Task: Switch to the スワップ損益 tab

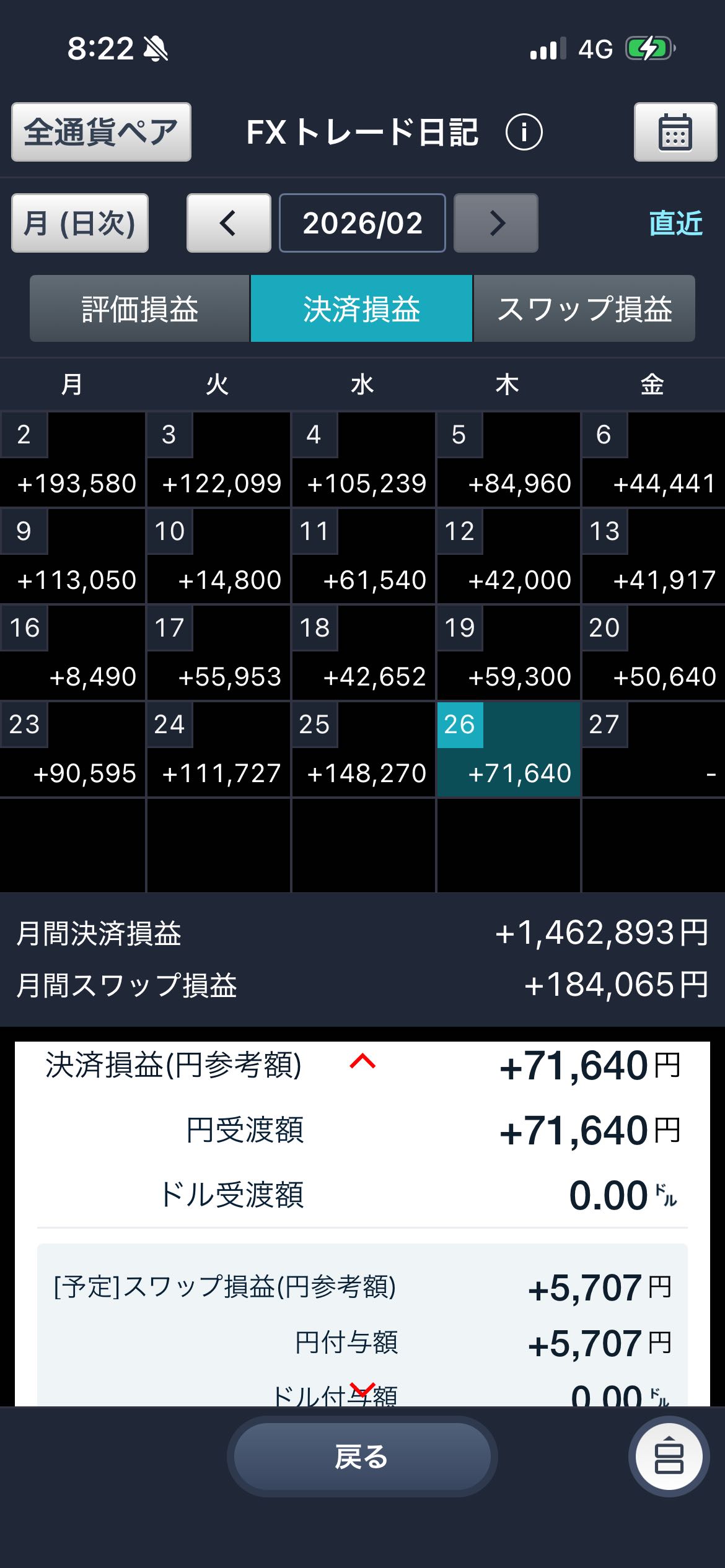Action: pos(584,308)
